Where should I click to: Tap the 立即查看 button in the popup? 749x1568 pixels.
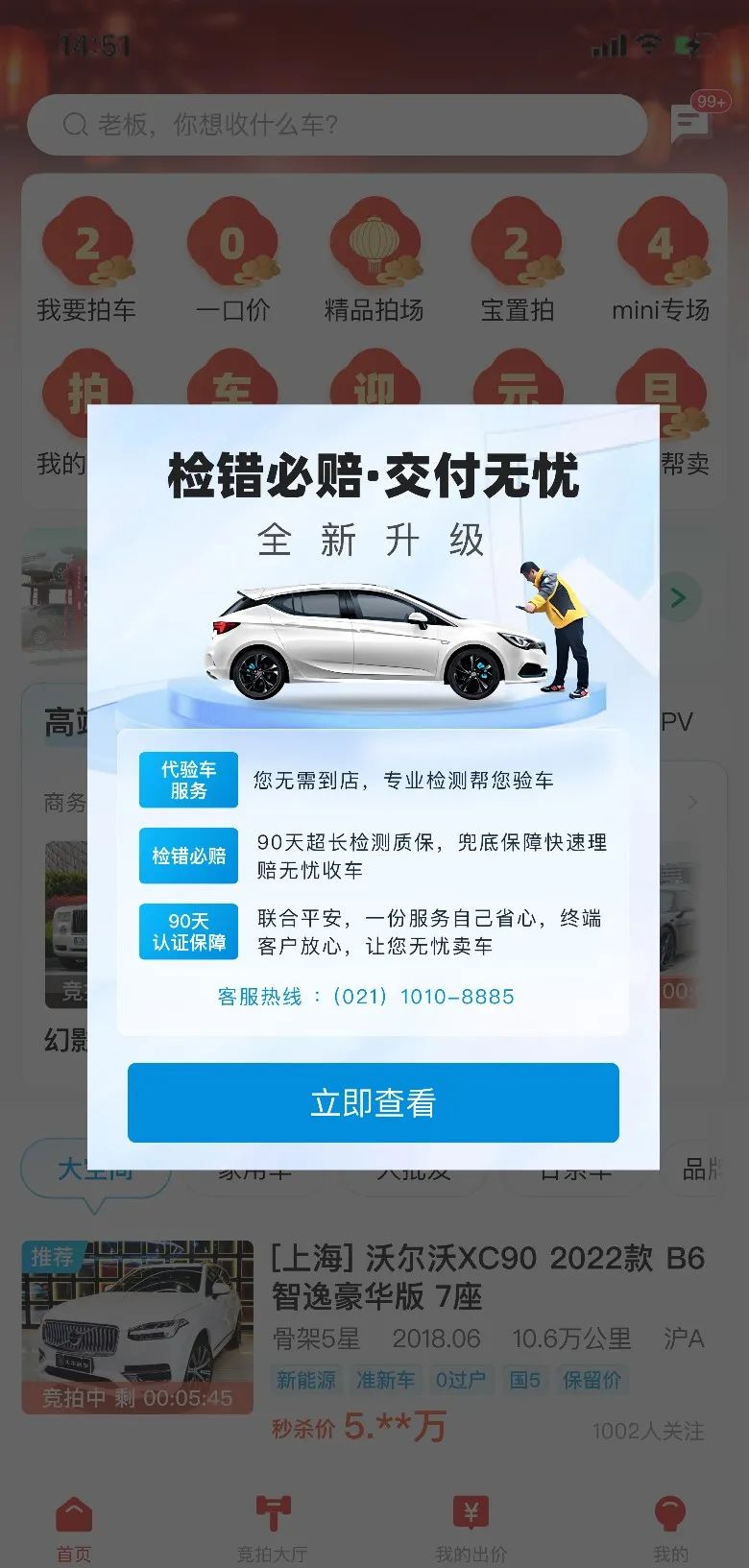tap(373, 1102)
